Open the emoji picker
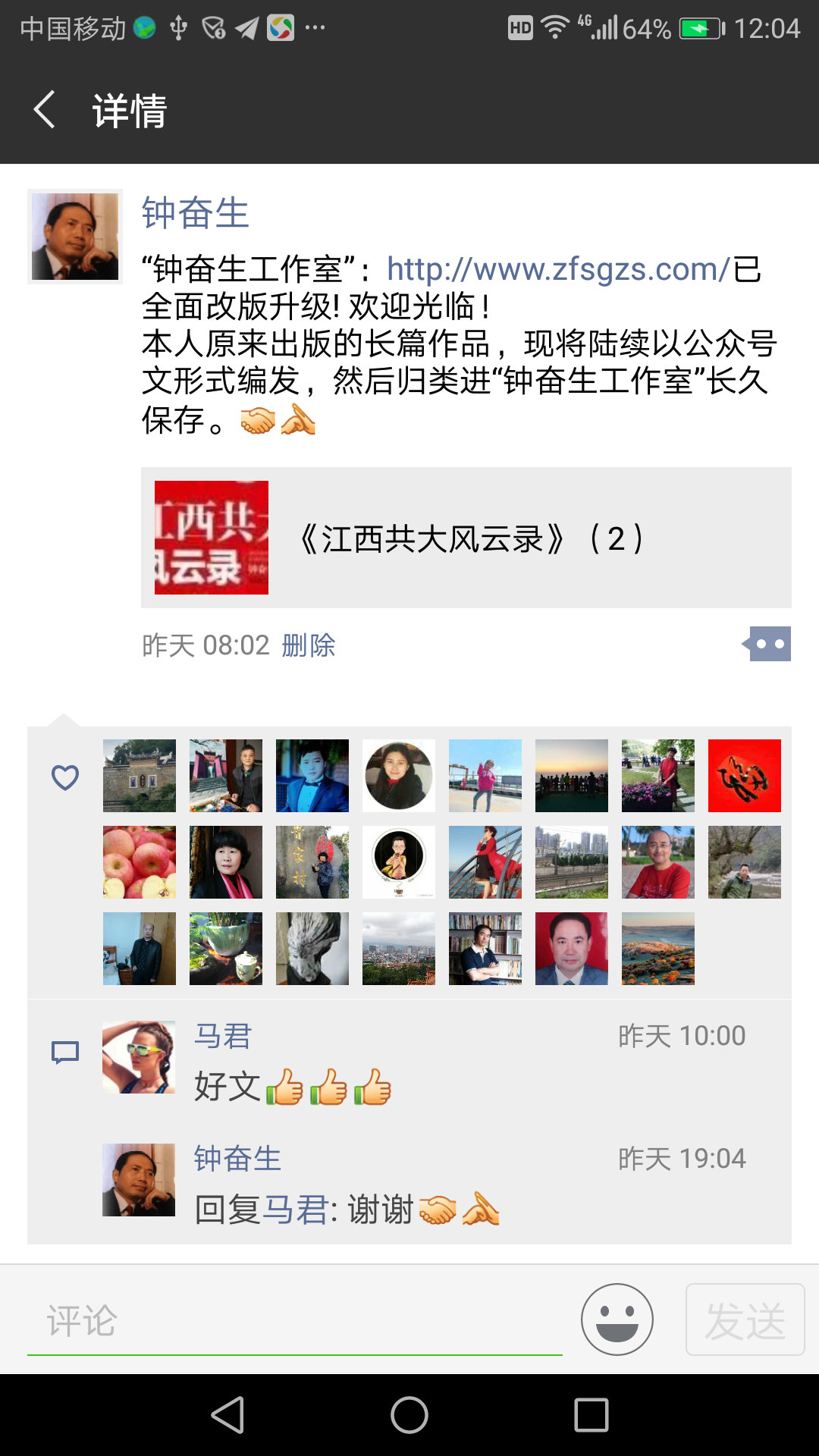Screen dimensions: 819x1456 617,1319
